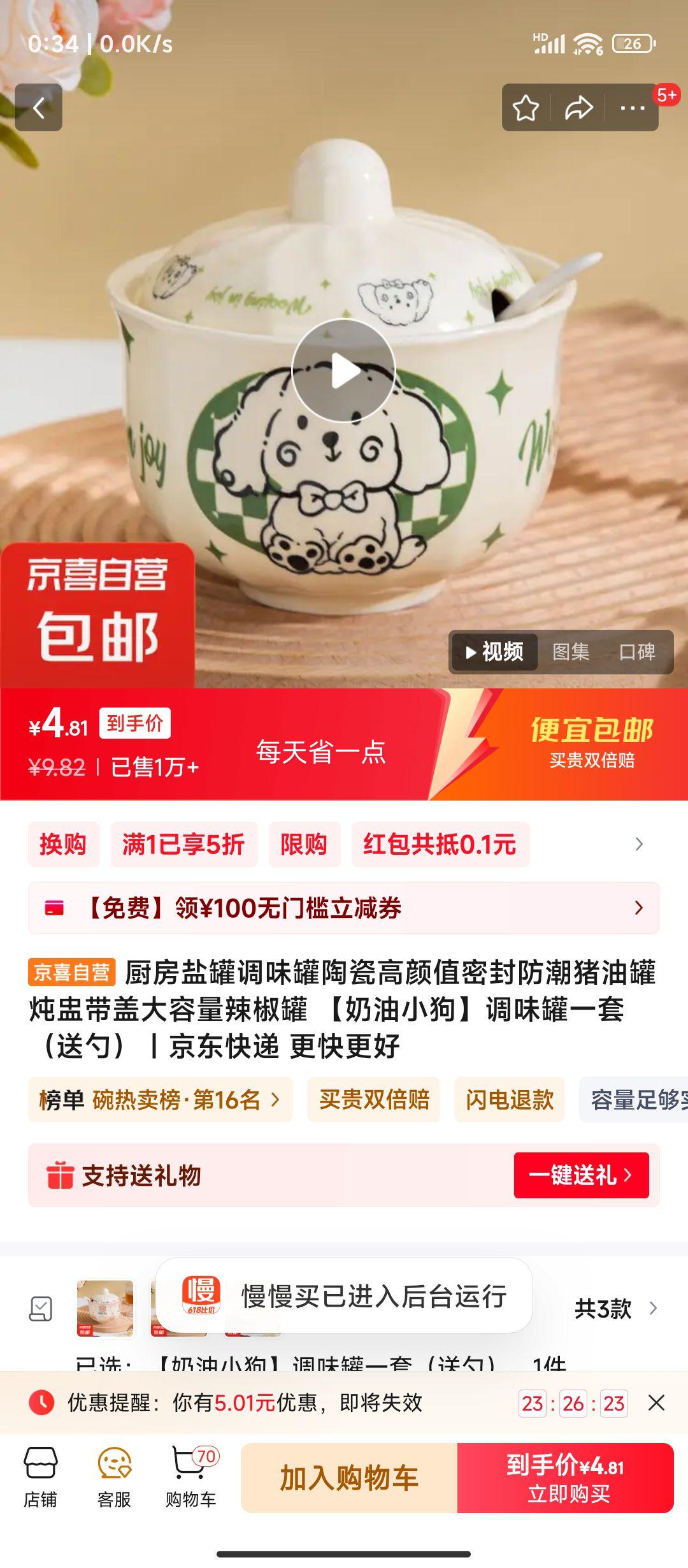Tap 立即购买 at 到手价¥4.81
This screenshot has height=1568, width=688.
566,1477
